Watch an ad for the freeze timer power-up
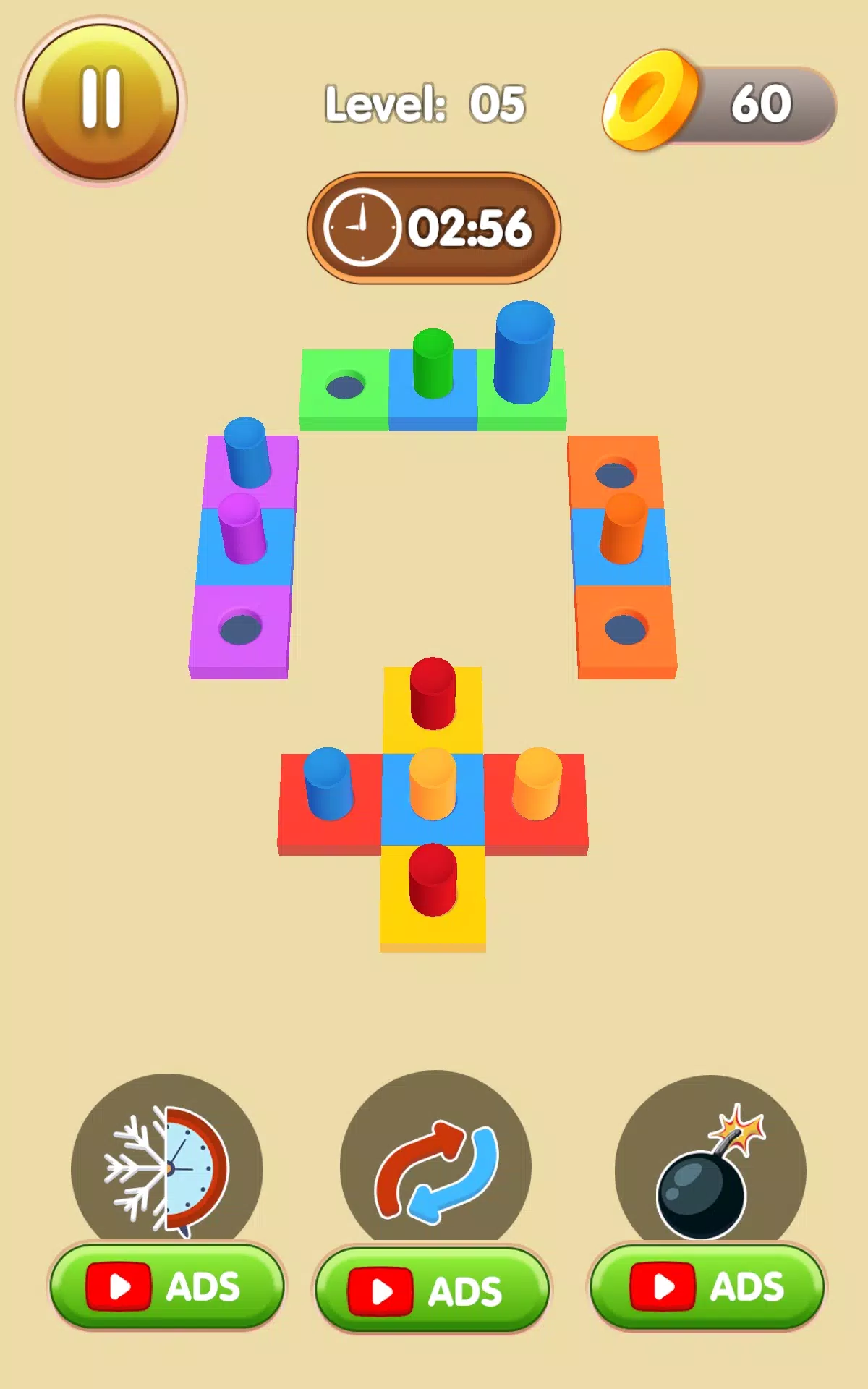This screenshot has height=1389, width=868. 166,1286
